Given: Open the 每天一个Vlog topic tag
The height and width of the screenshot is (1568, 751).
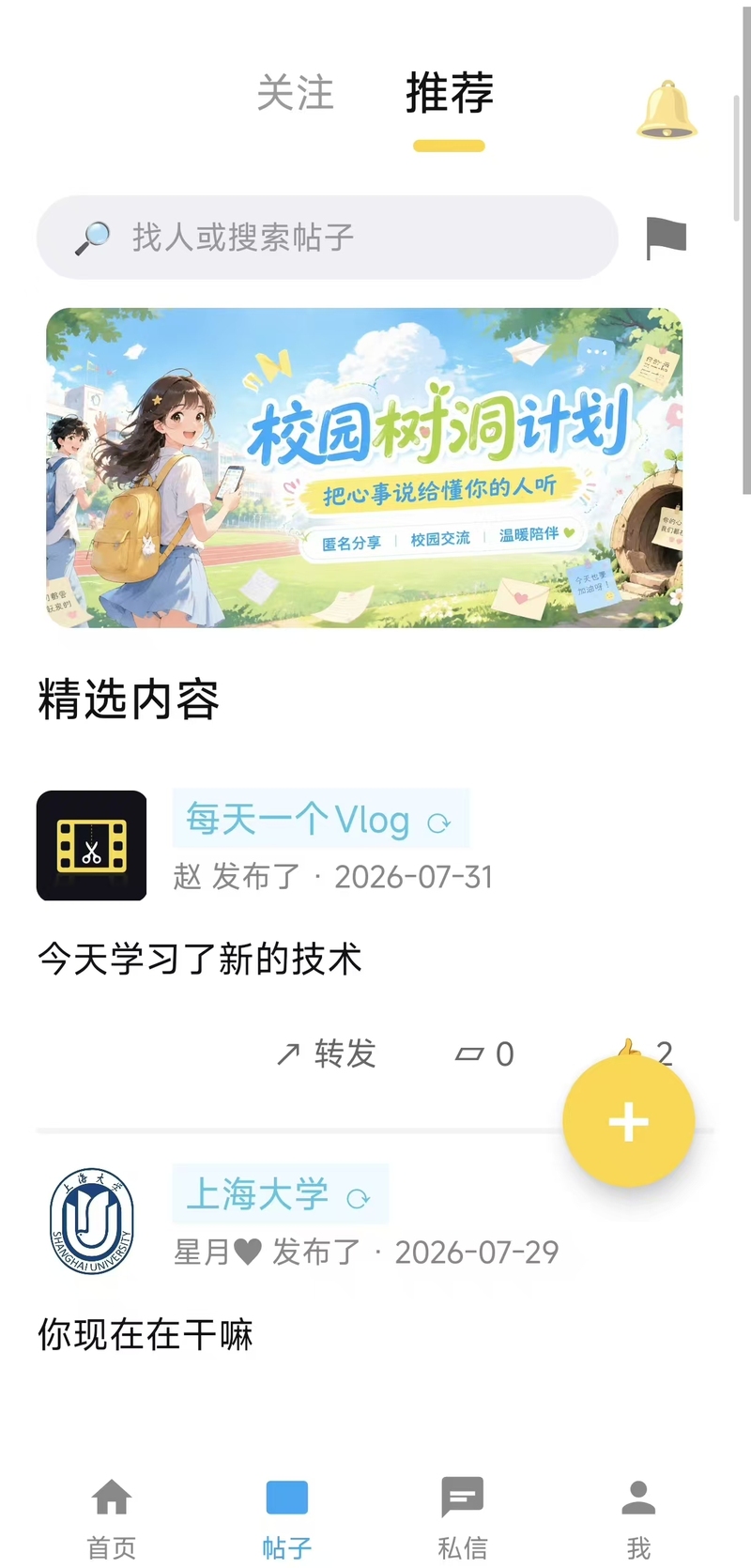Looking at the screenshot, I should [x=320, y=819].
